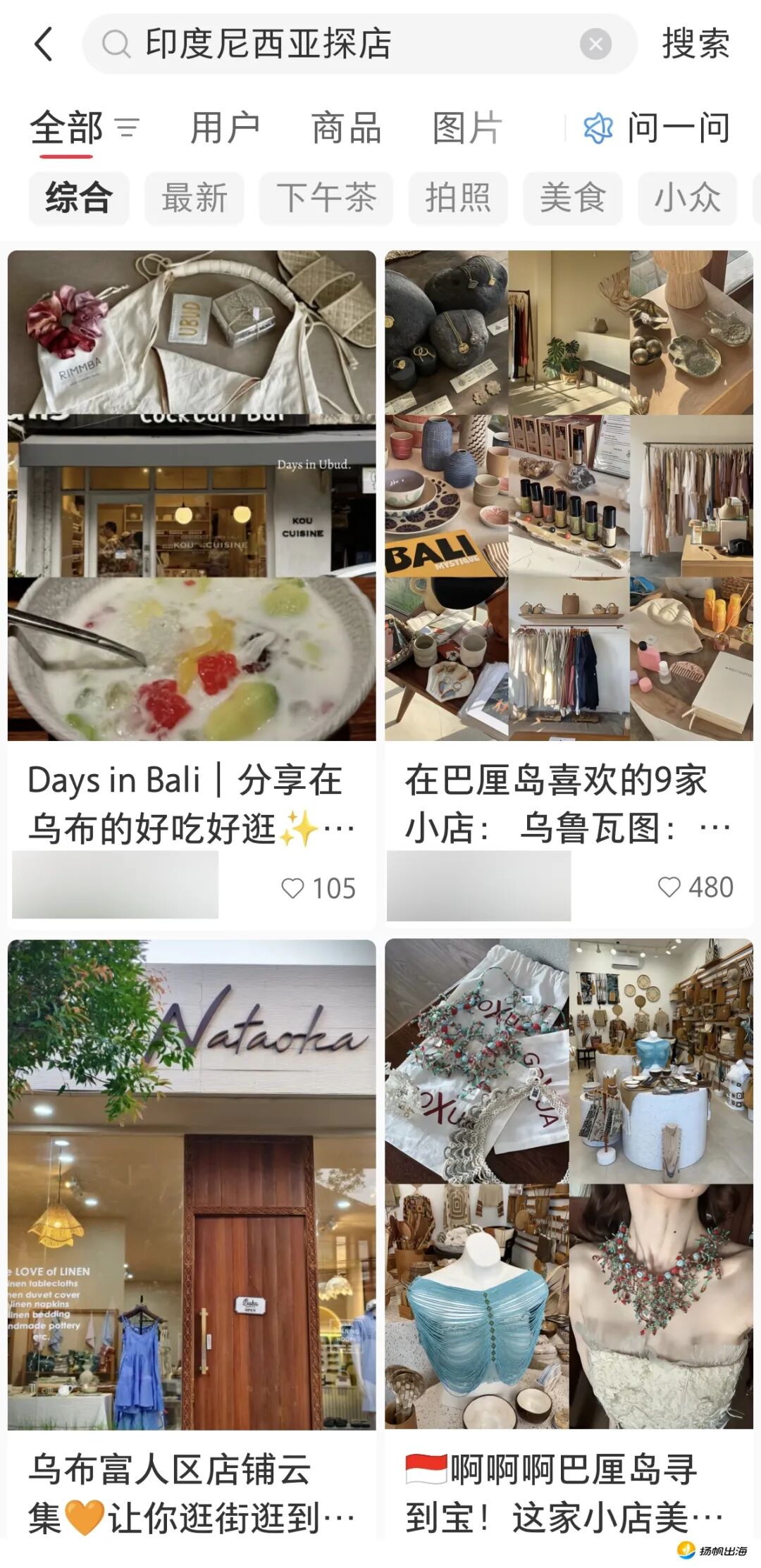The width and height of the screenshot is (761, 1568).
Task: Clear the search query text
Action: pyautogui.click(x=595, y=44)
